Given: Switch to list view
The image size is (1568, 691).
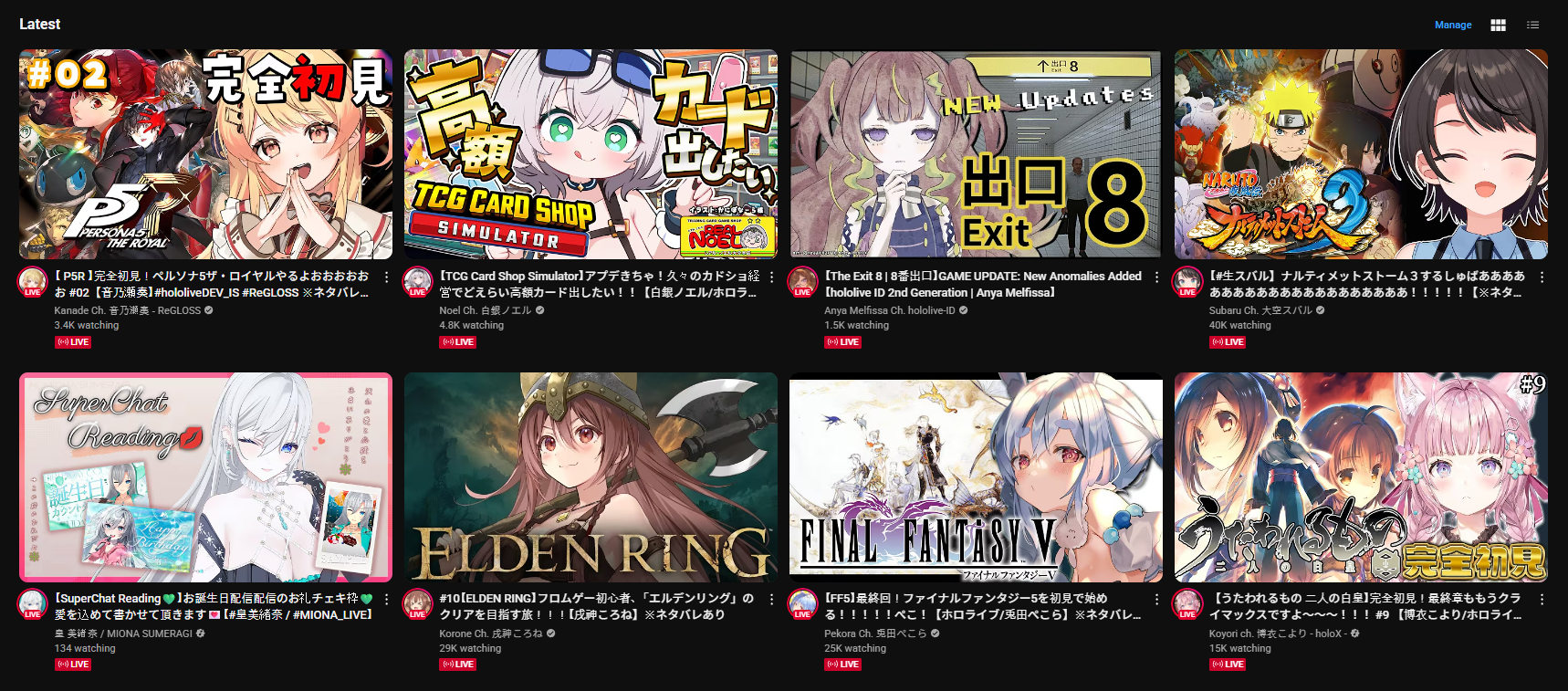Looking at the screenshot, I should coord(1532,25).
